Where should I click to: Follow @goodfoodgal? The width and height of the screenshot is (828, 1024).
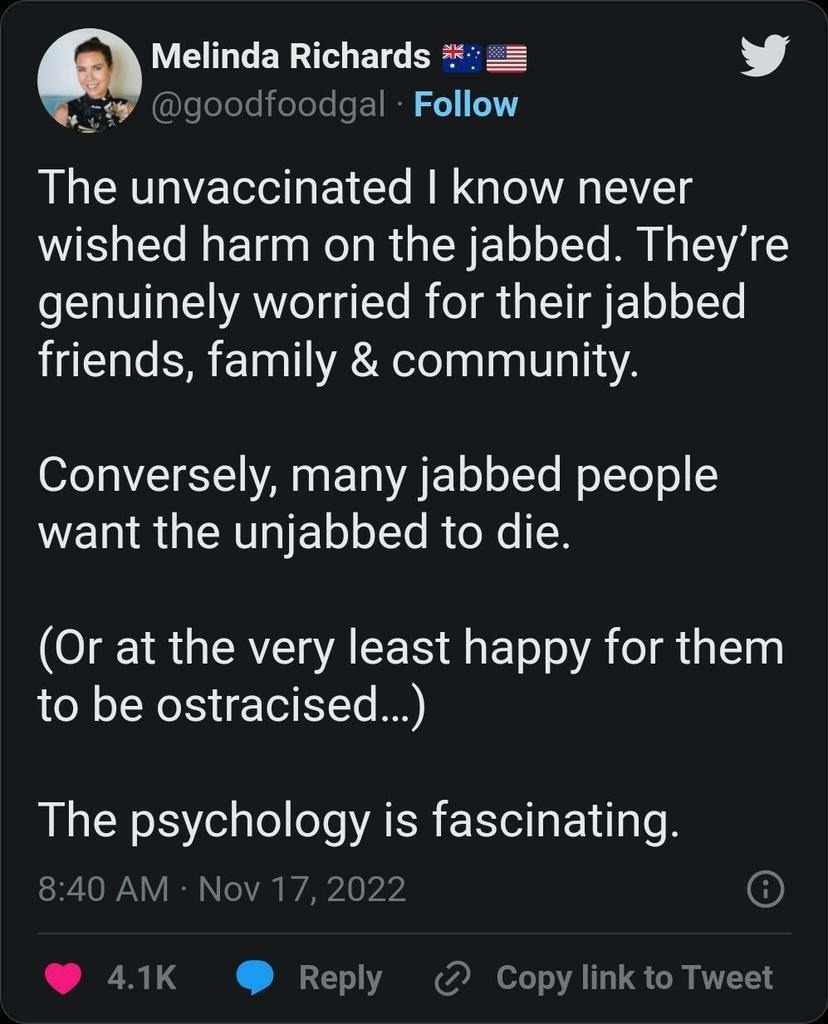tap(466, 104)
